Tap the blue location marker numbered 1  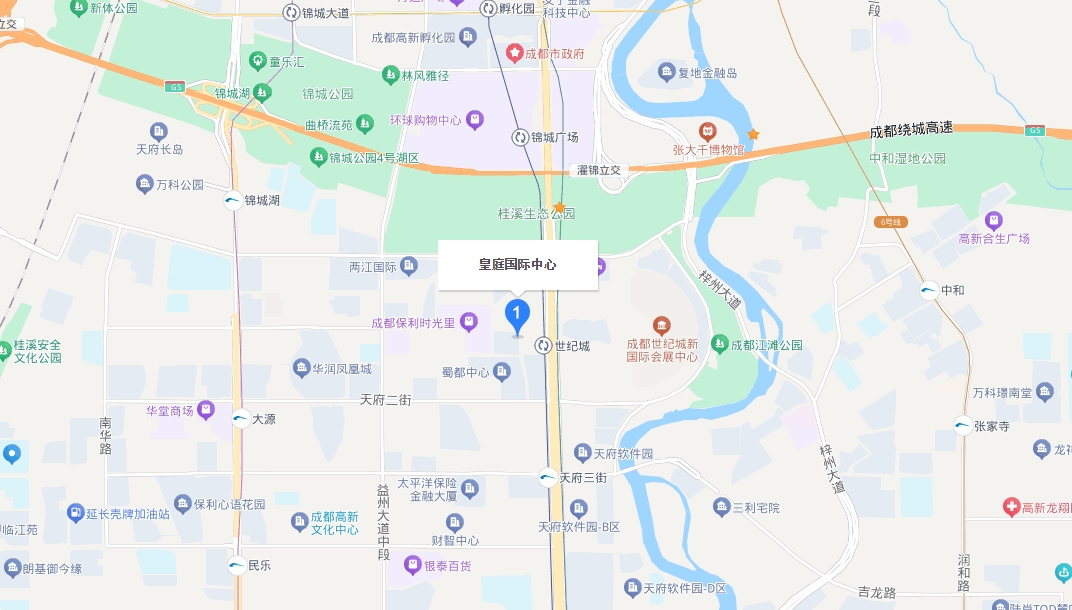coord(516,316)
